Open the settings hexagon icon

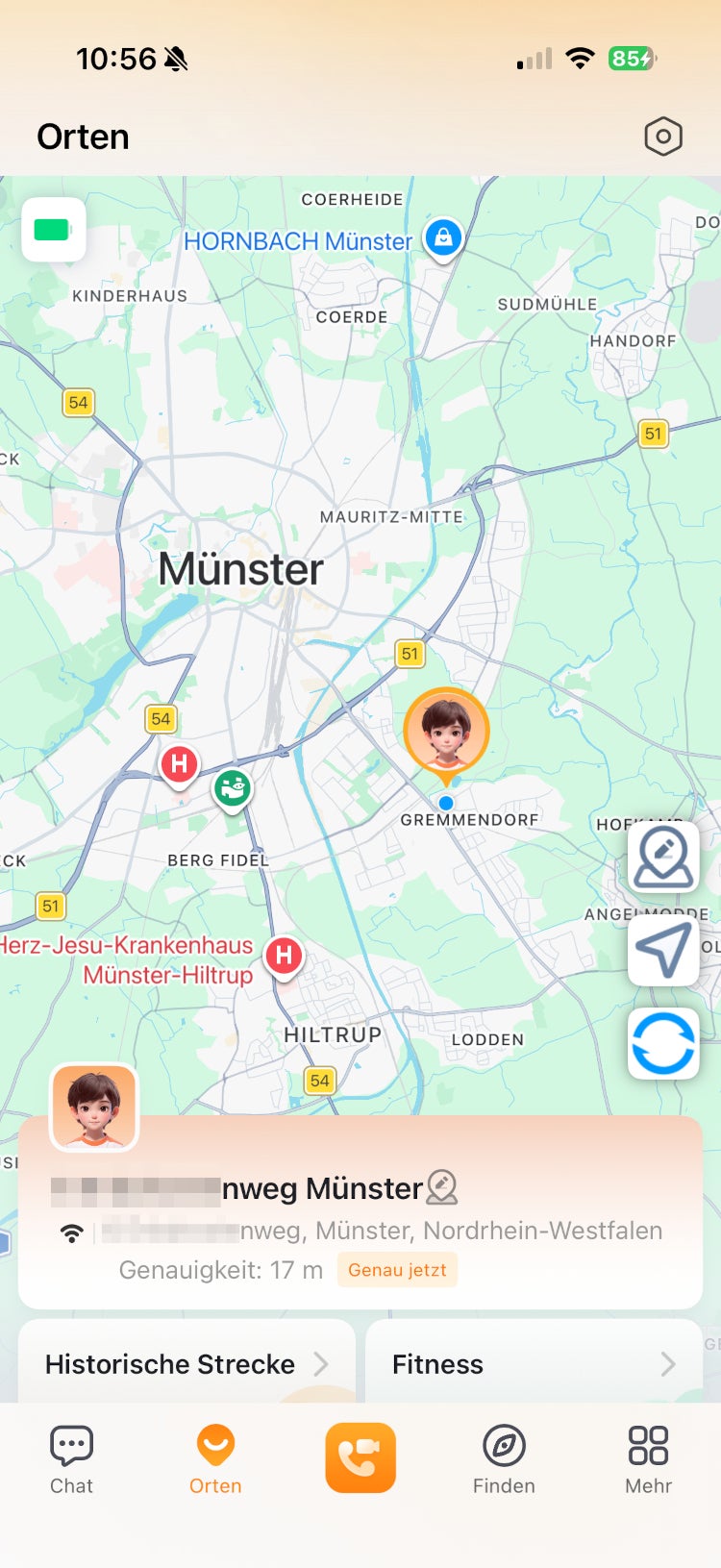(x=663, y=137)
